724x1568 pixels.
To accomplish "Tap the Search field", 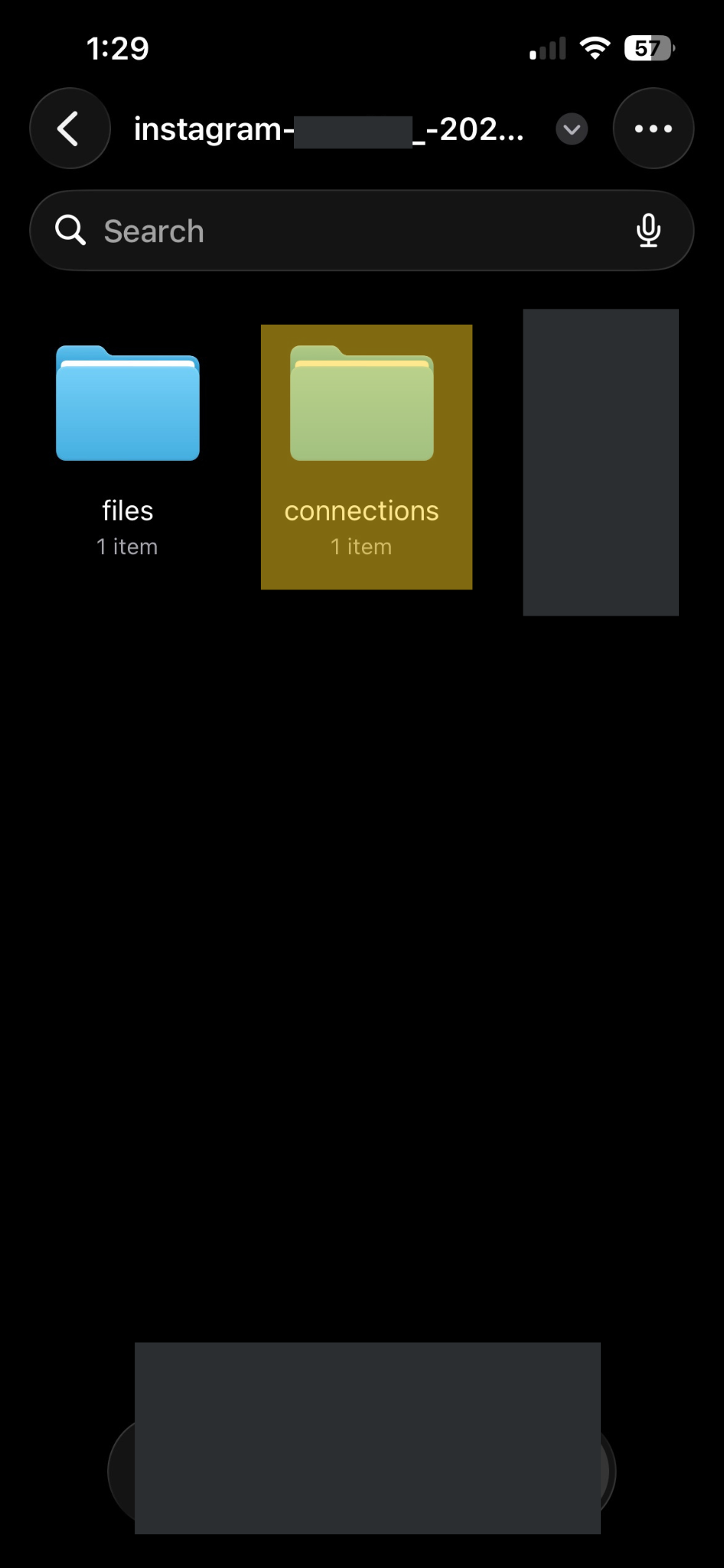I will tap(361, 230).
